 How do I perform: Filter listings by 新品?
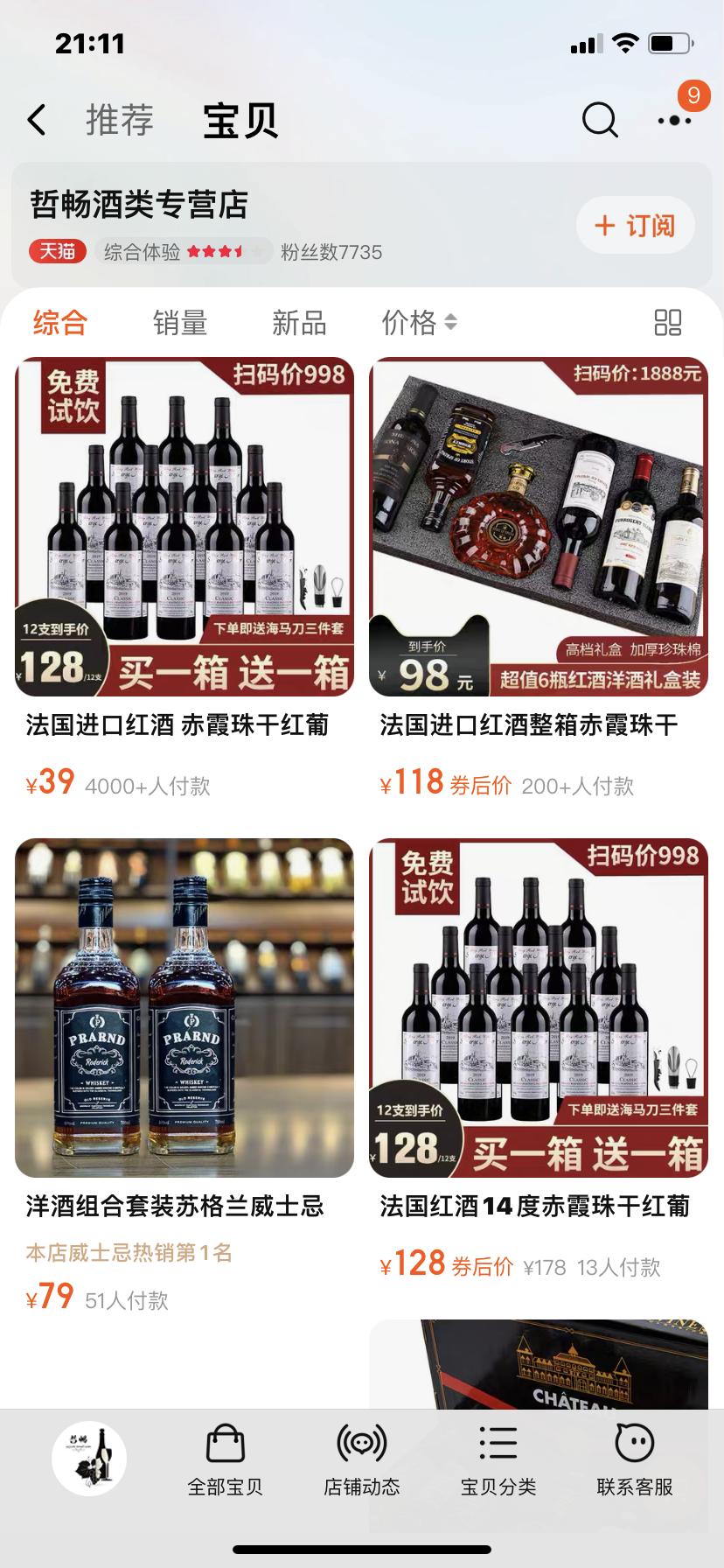point(299,323)
